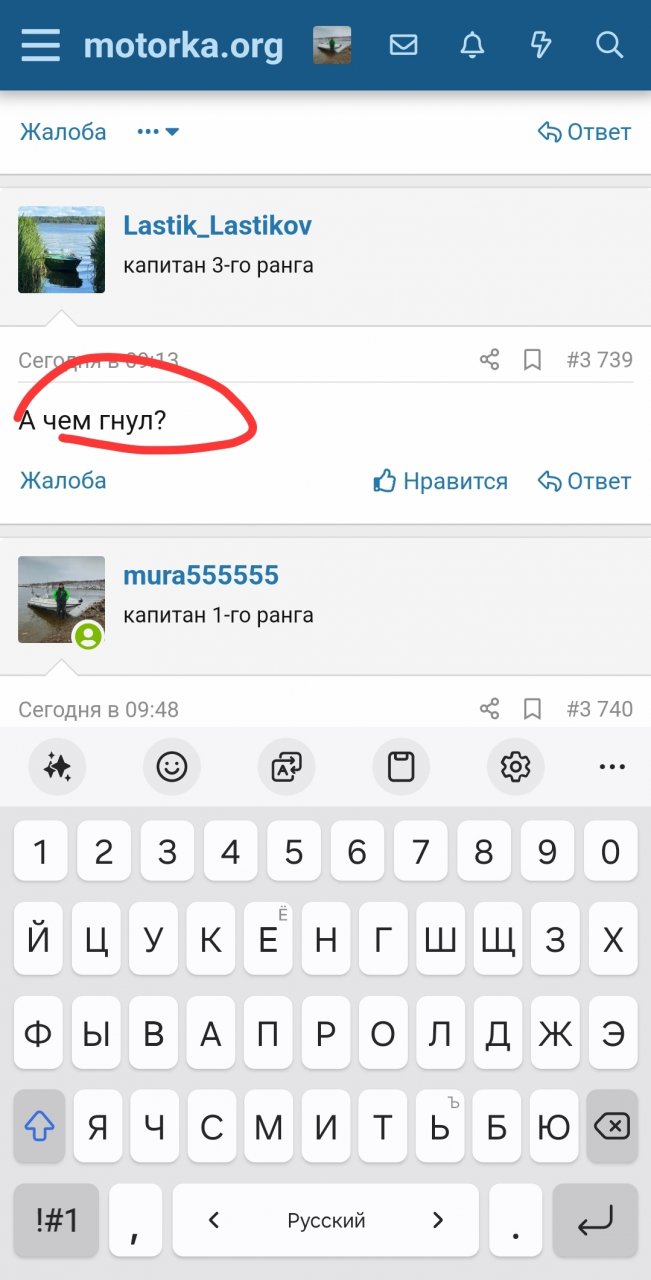Bookmark post #3 739
Viewport: 651px width, 1280px height.
(x=532, y=360)
